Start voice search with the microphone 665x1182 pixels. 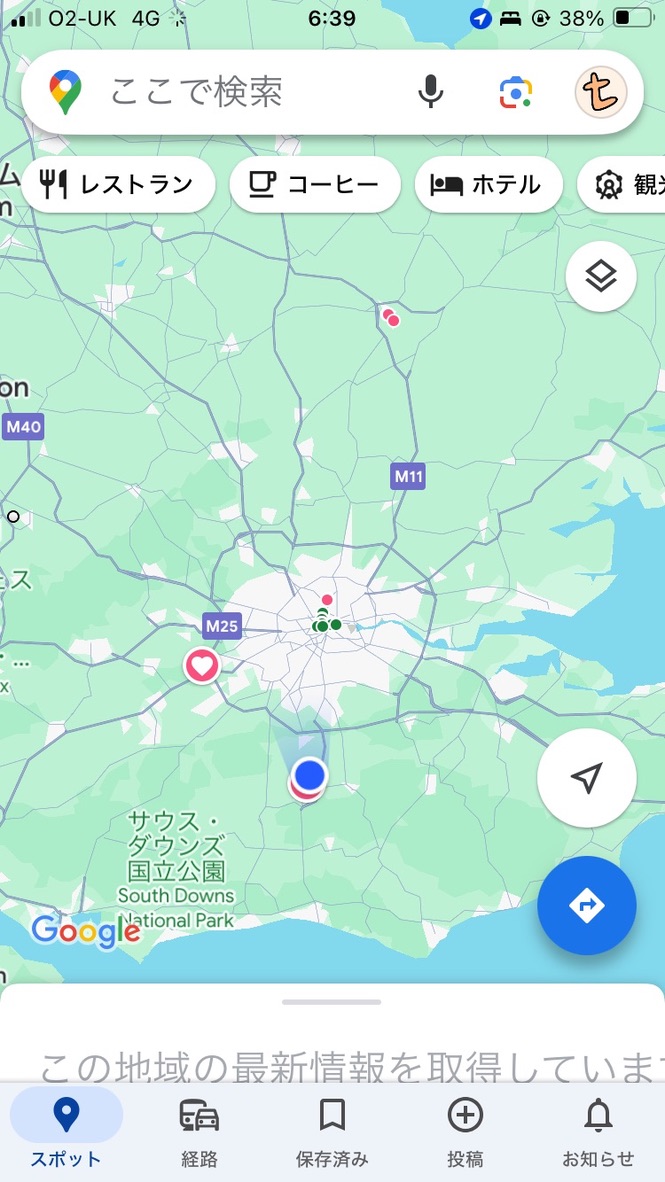click(430, 93)
